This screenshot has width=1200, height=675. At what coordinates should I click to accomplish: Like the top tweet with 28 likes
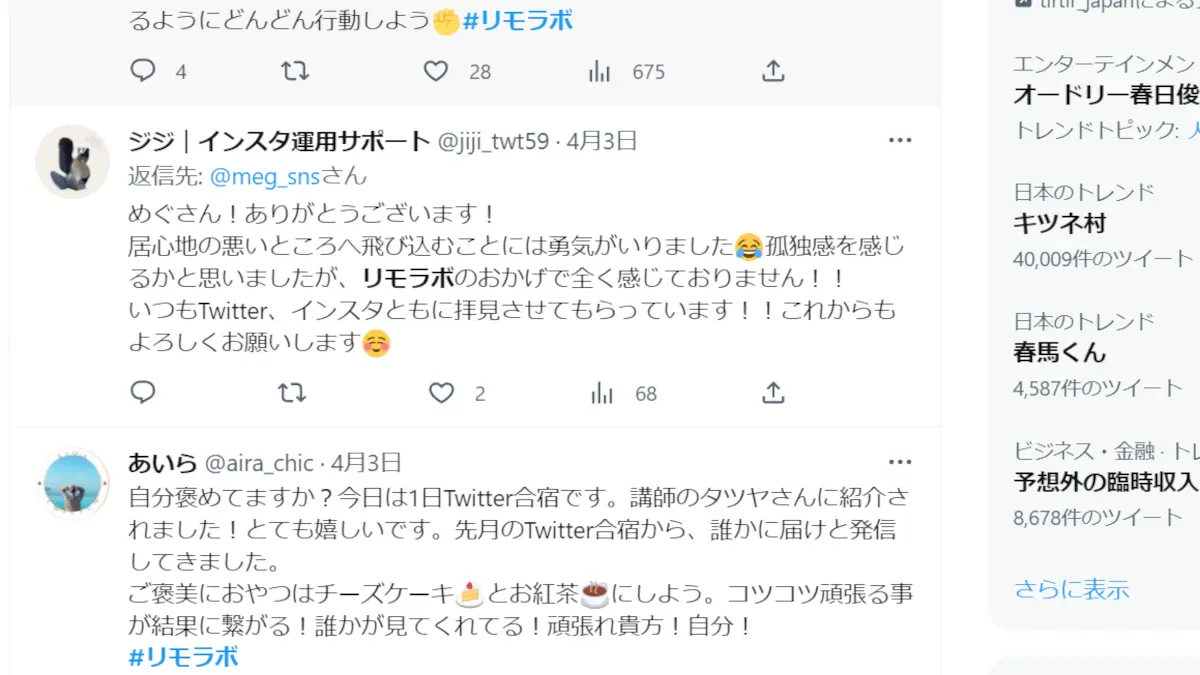tap(435, 71)
